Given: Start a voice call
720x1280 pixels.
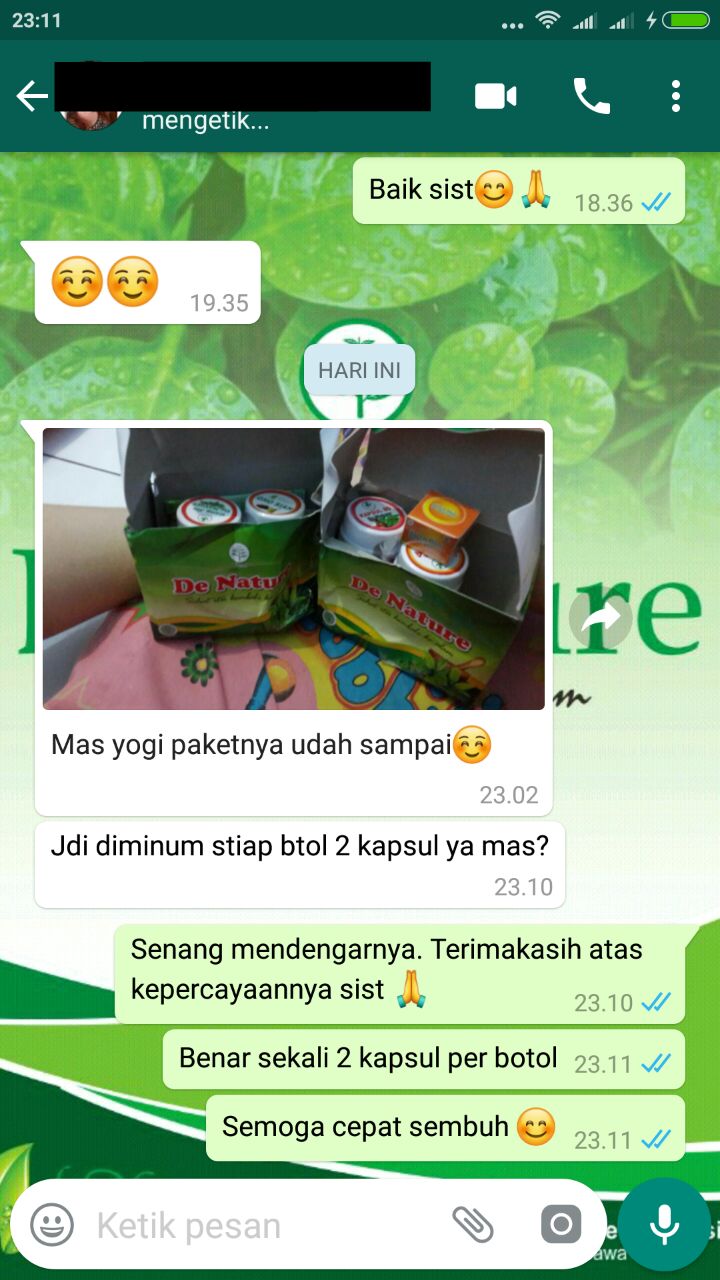Looking at the screenshot, I should point(591,97).
